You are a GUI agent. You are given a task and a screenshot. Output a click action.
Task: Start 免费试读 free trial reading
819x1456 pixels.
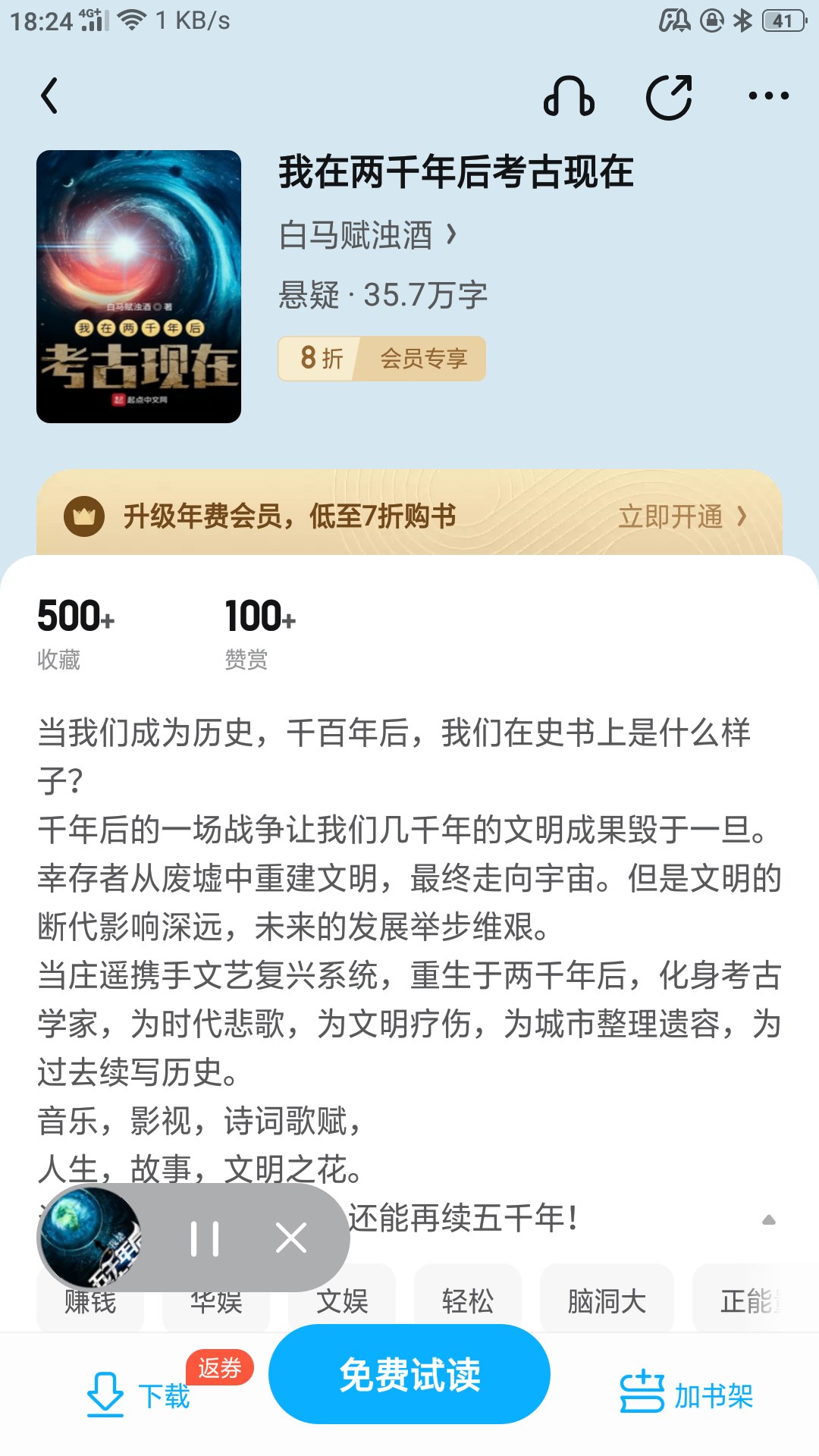[x=409, y=1374]
